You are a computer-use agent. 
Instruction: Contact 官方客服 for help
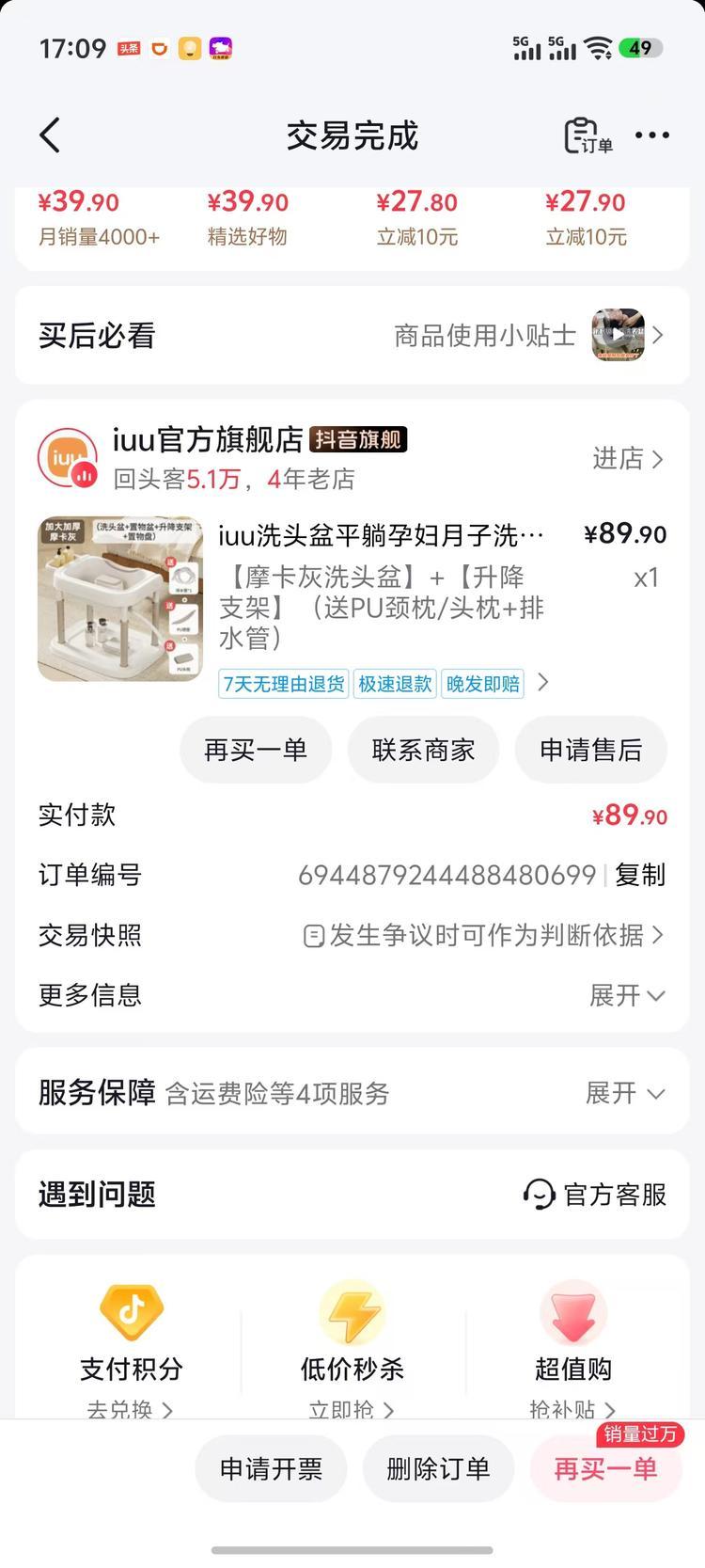(x=595, y=1195)
